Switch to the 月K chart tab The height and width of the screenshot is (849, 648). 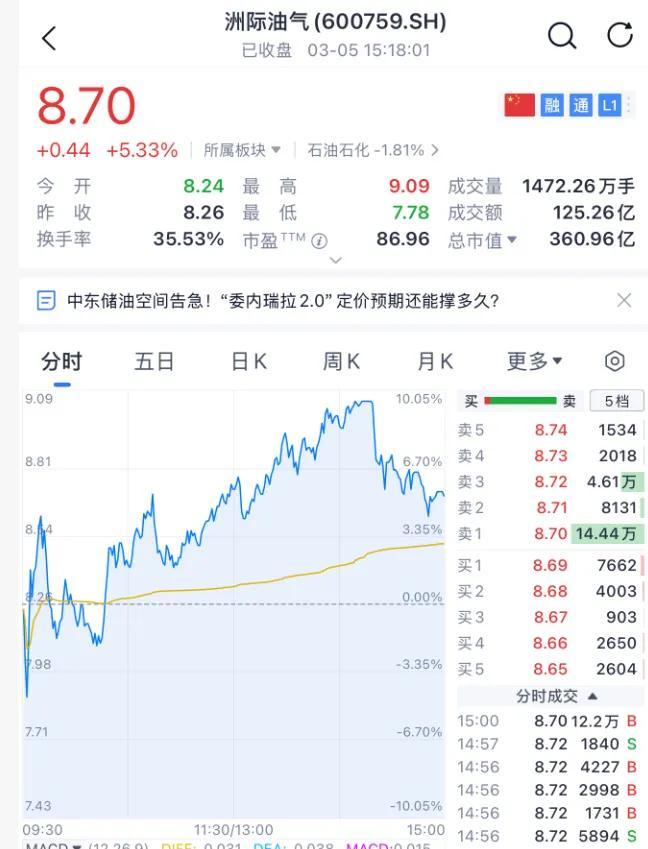[435, 361]
